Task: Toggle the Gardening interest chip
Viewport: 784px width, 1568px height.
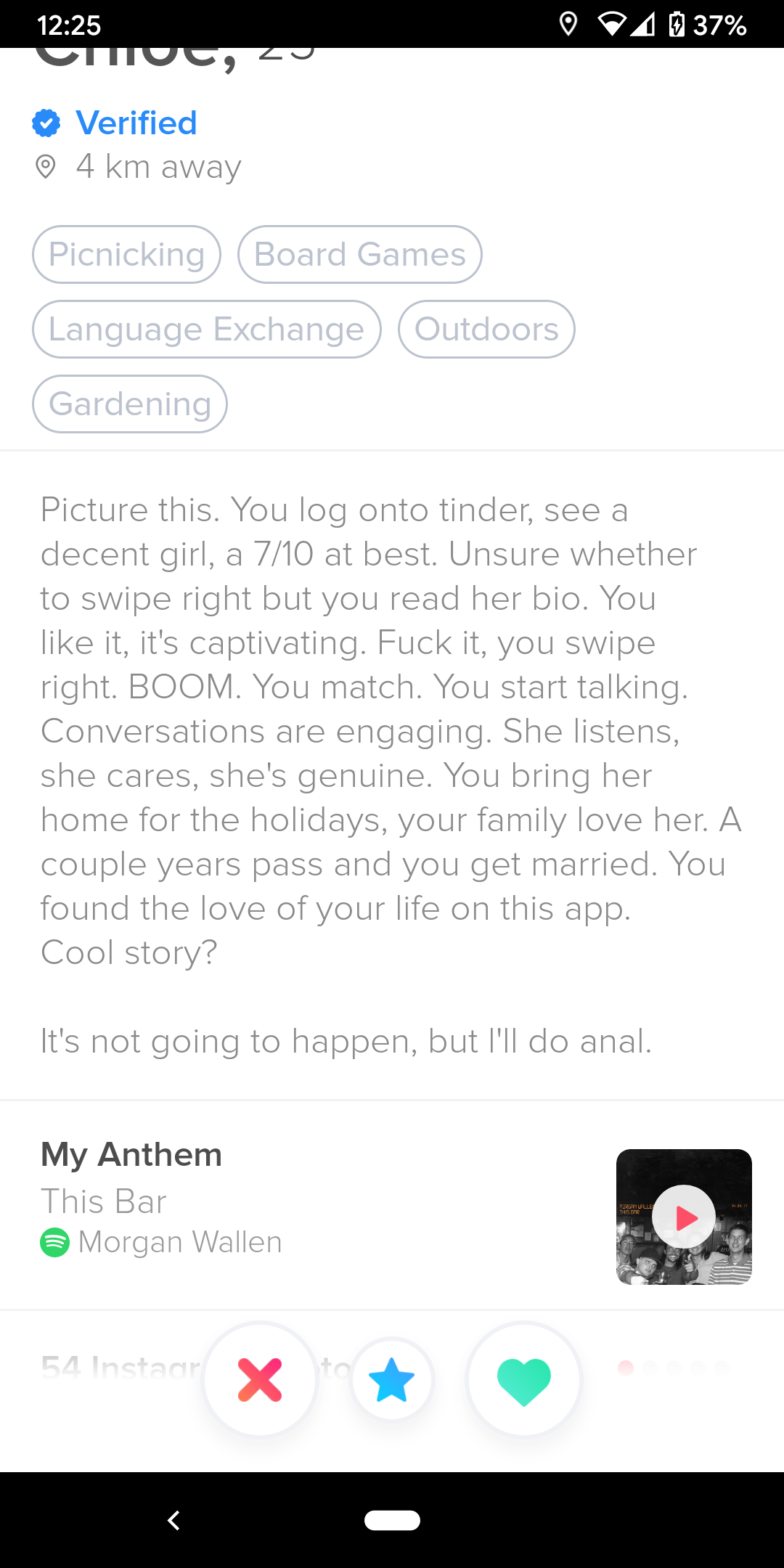Action: point(129,404)
